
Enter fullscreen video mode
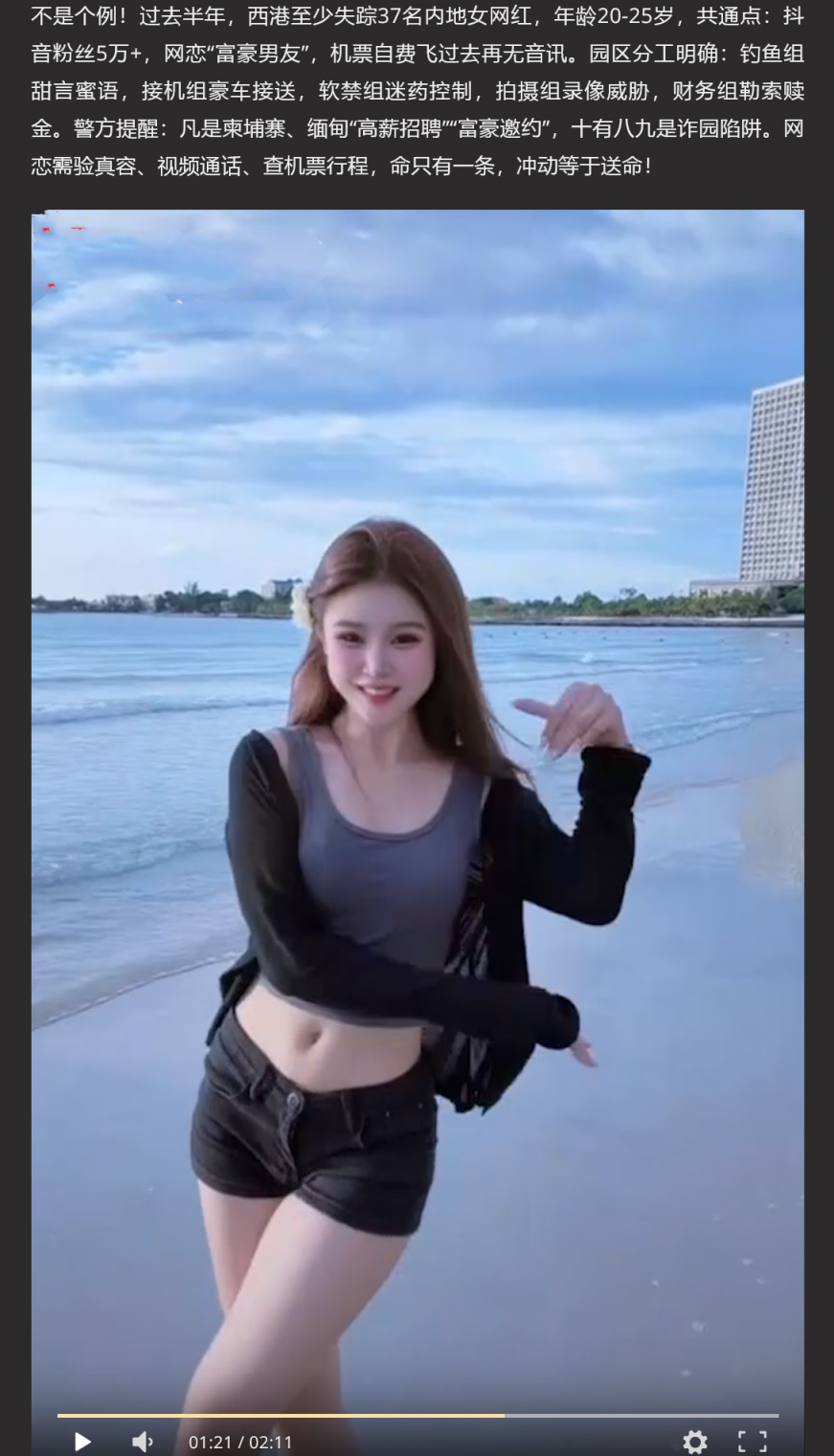pos(752,1442)
